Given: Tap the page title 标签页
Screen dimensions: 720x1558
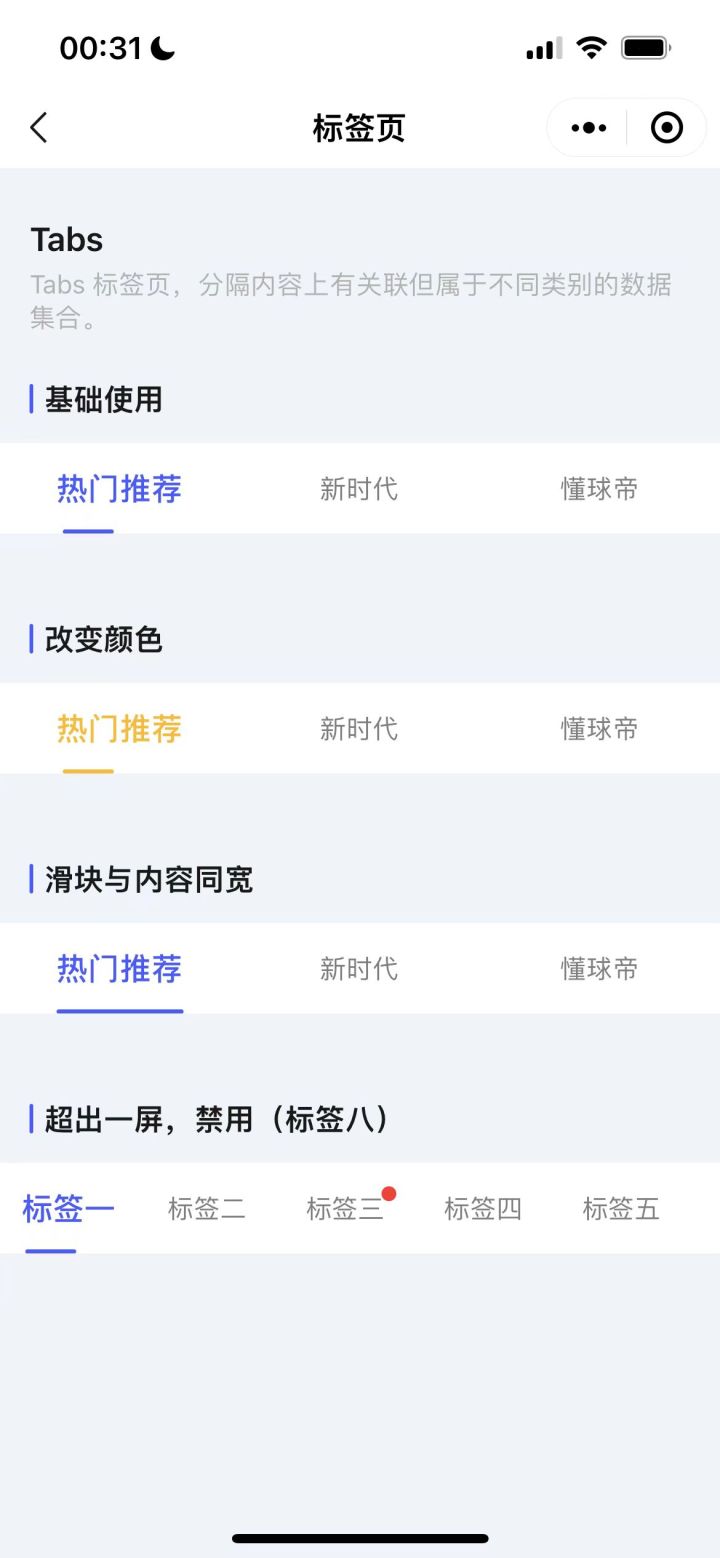Looking at the screenshot, I should [360, 128].
